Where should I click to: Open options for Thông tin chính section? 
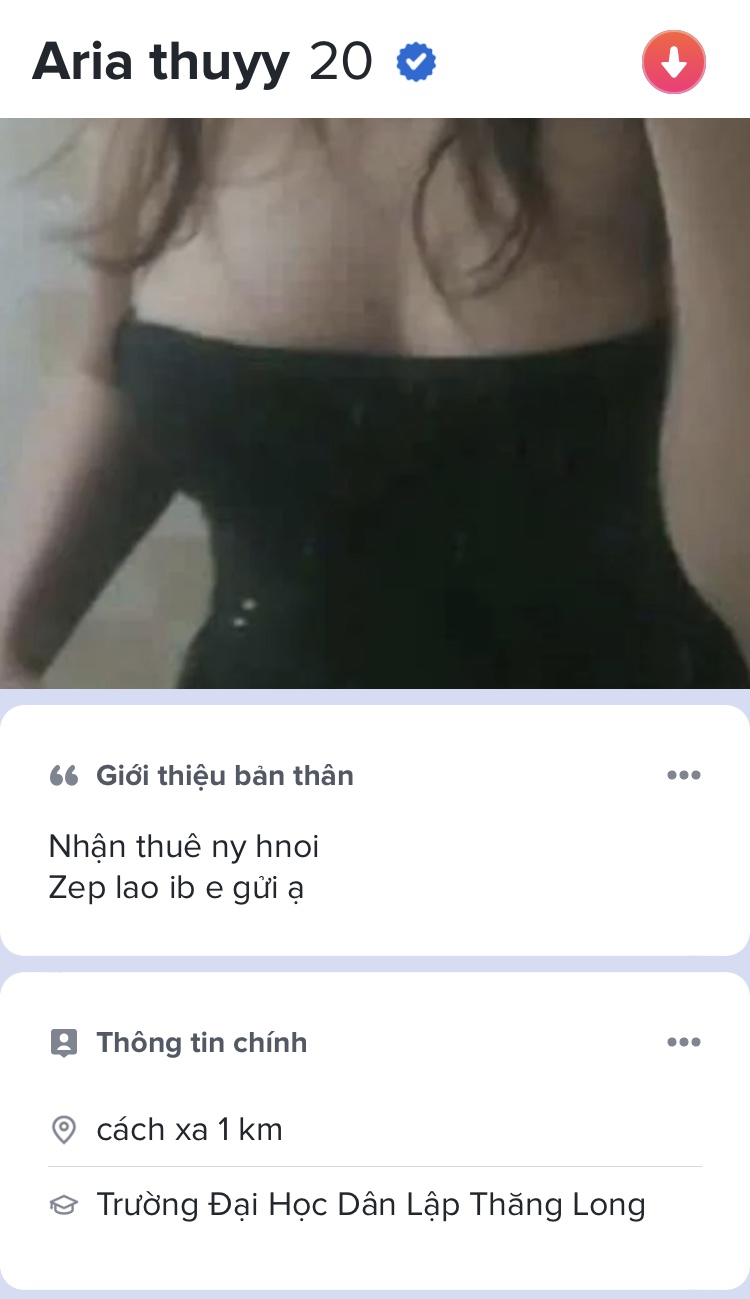684,1042
